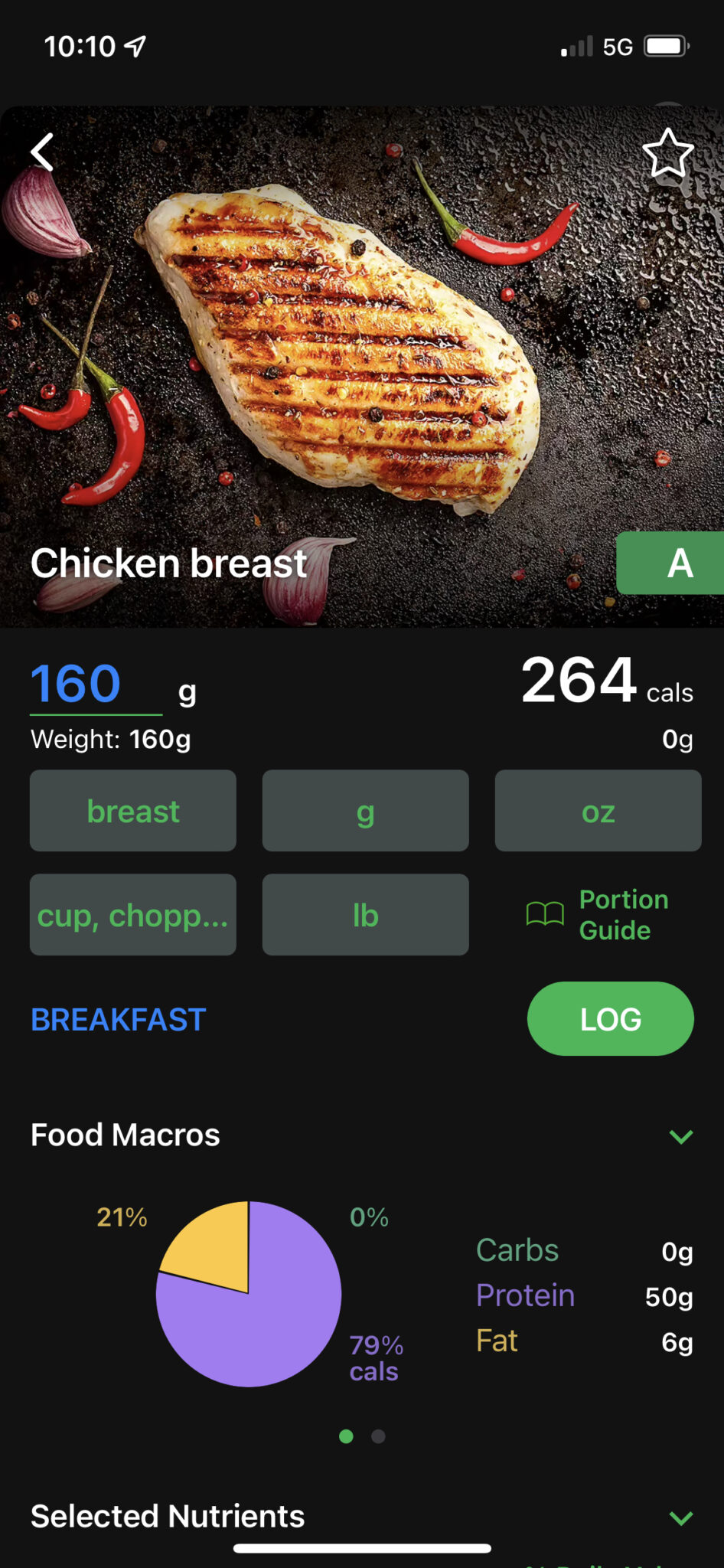Select "oz" as the measurement unit
This screenshot has height=1568, width=724.
tap(598, 810)
